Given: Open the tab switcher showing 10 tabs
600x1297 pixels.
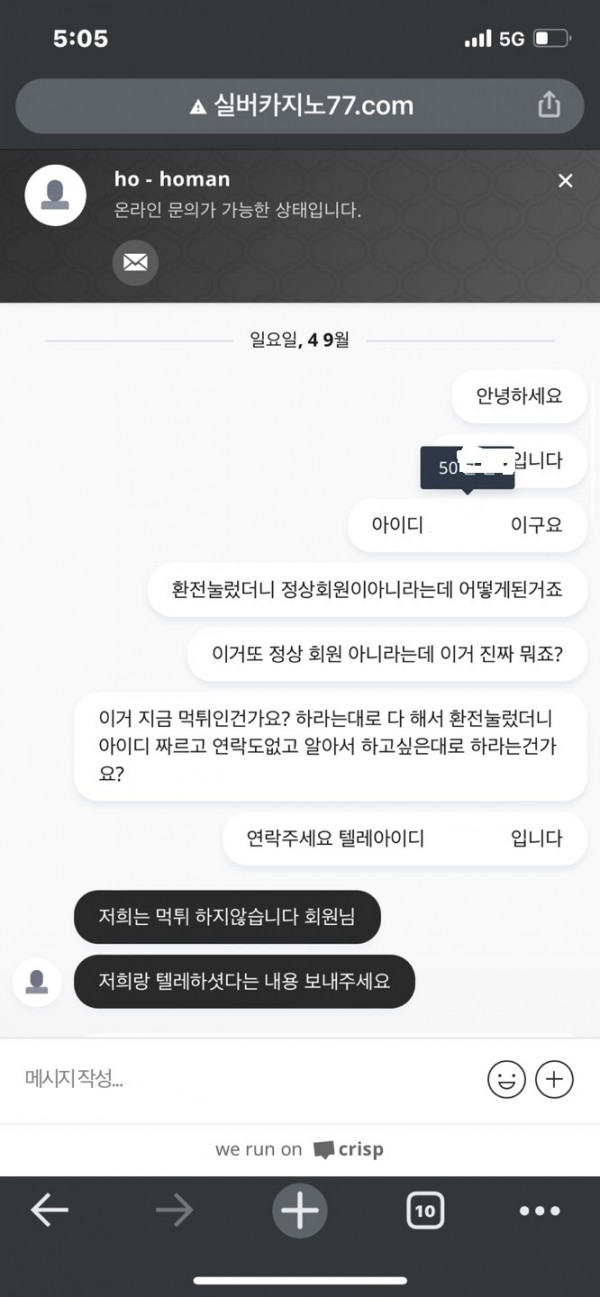Looking at the screenshot, I should click(425, 1211).
